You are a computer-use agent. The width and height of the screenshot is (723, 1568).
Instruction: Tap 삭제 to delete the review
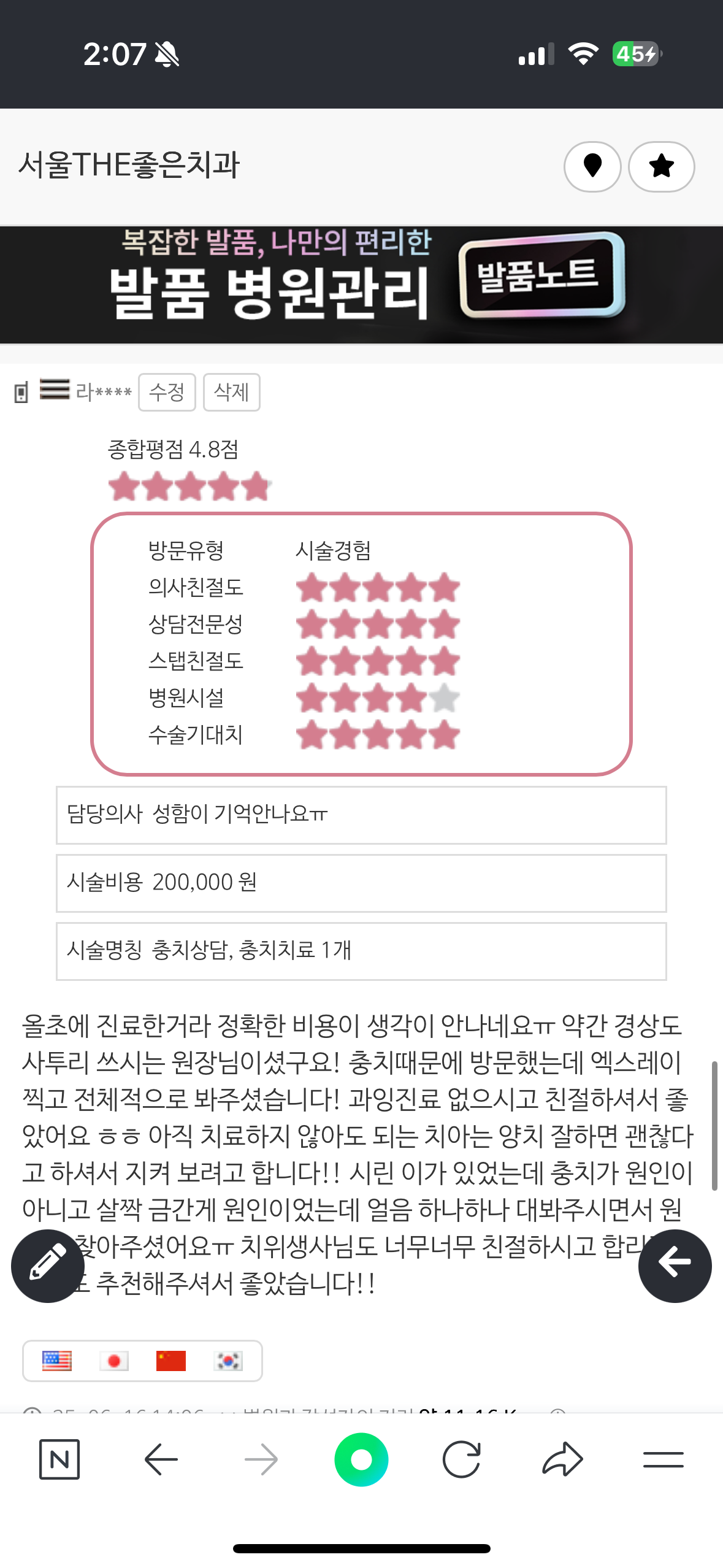coord(231,392)
